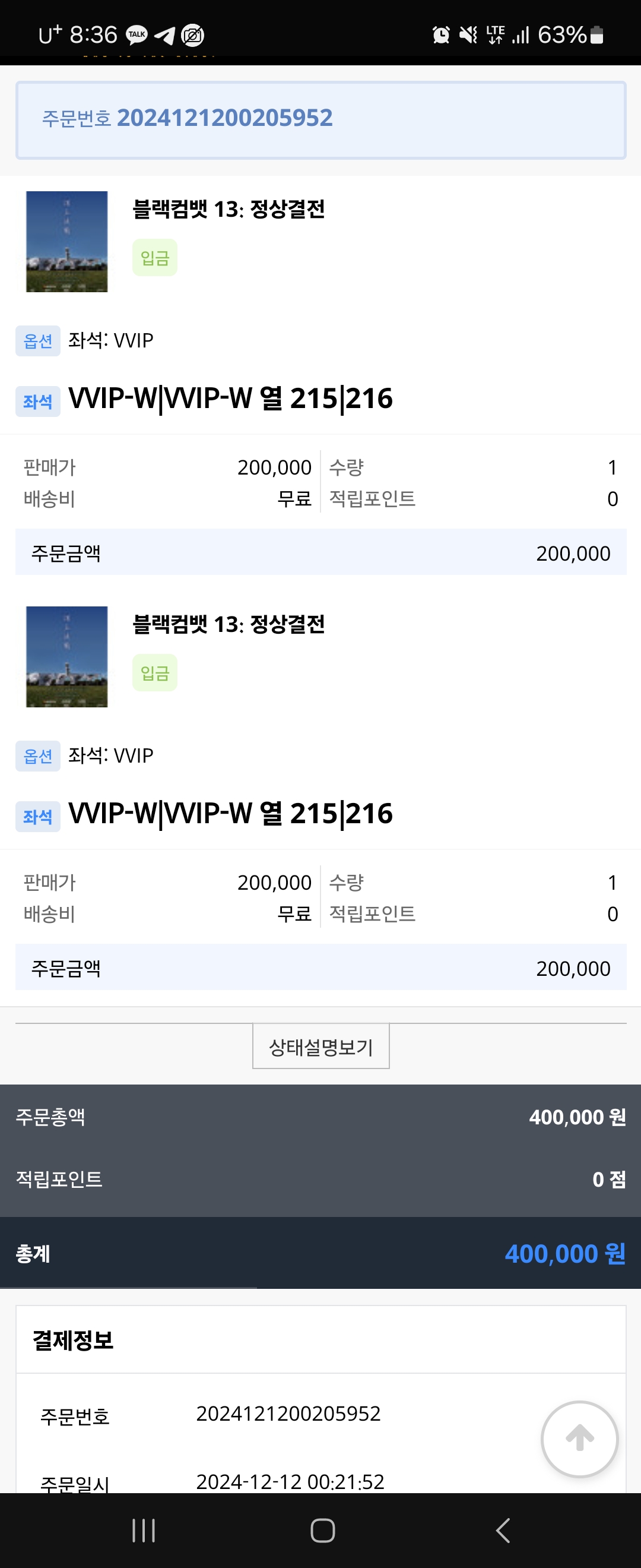The width and height of the screenshot is (641, 1568).
Task: Open first 블랙컴뱃 13 product thumbnail
Action: point(67,242)
